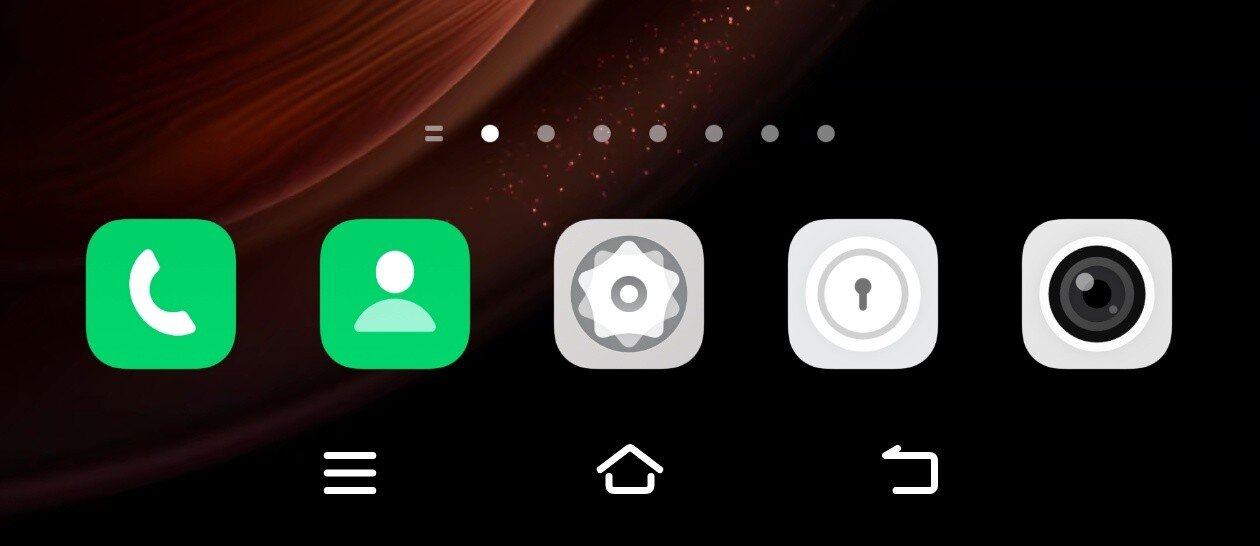Launch the Camera app
This screenshot has width=1260, height=546.
[x=1097, y=294]
